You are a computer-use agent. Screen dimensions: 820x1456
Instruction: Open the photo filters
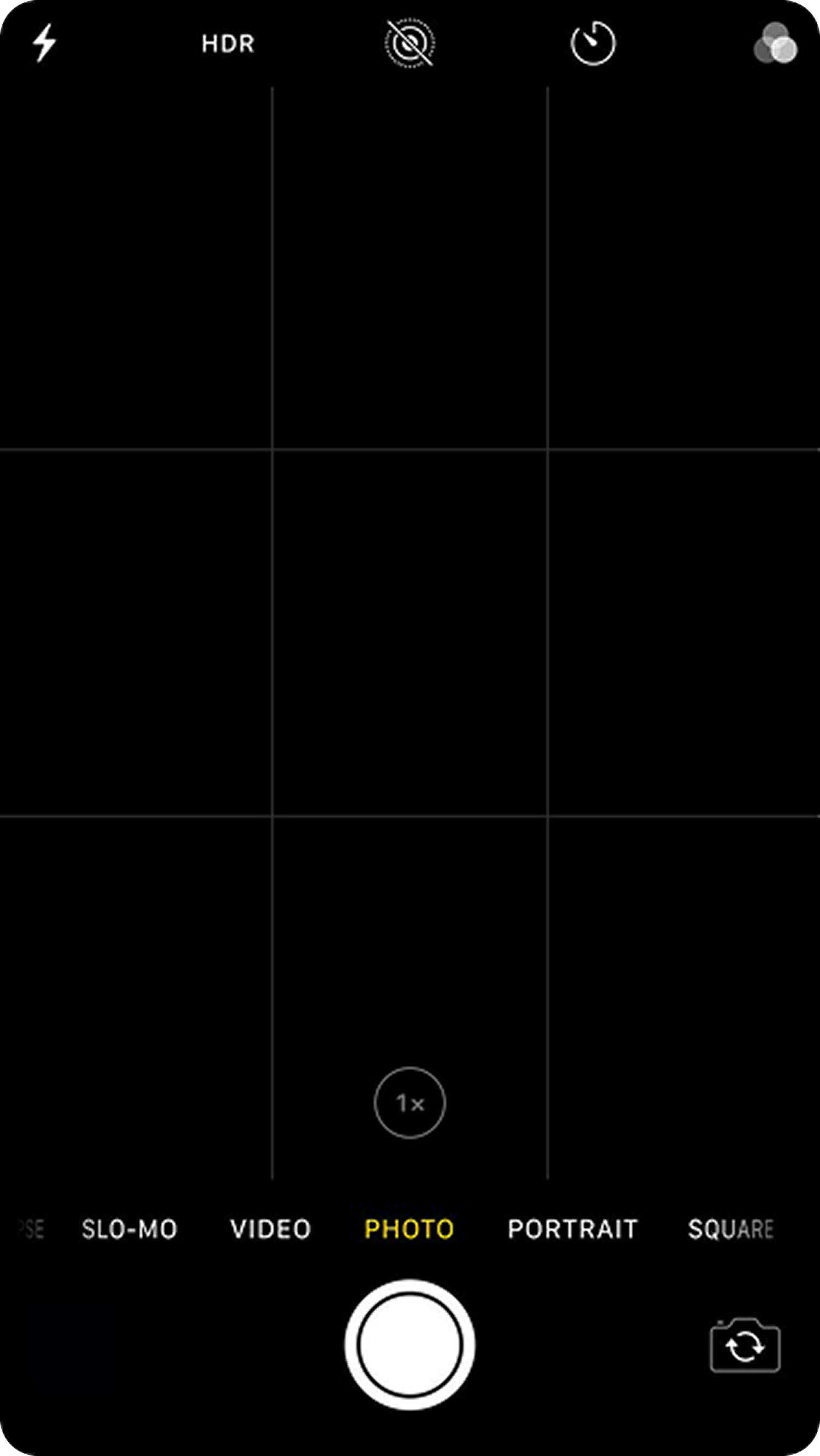click(775, 44)
